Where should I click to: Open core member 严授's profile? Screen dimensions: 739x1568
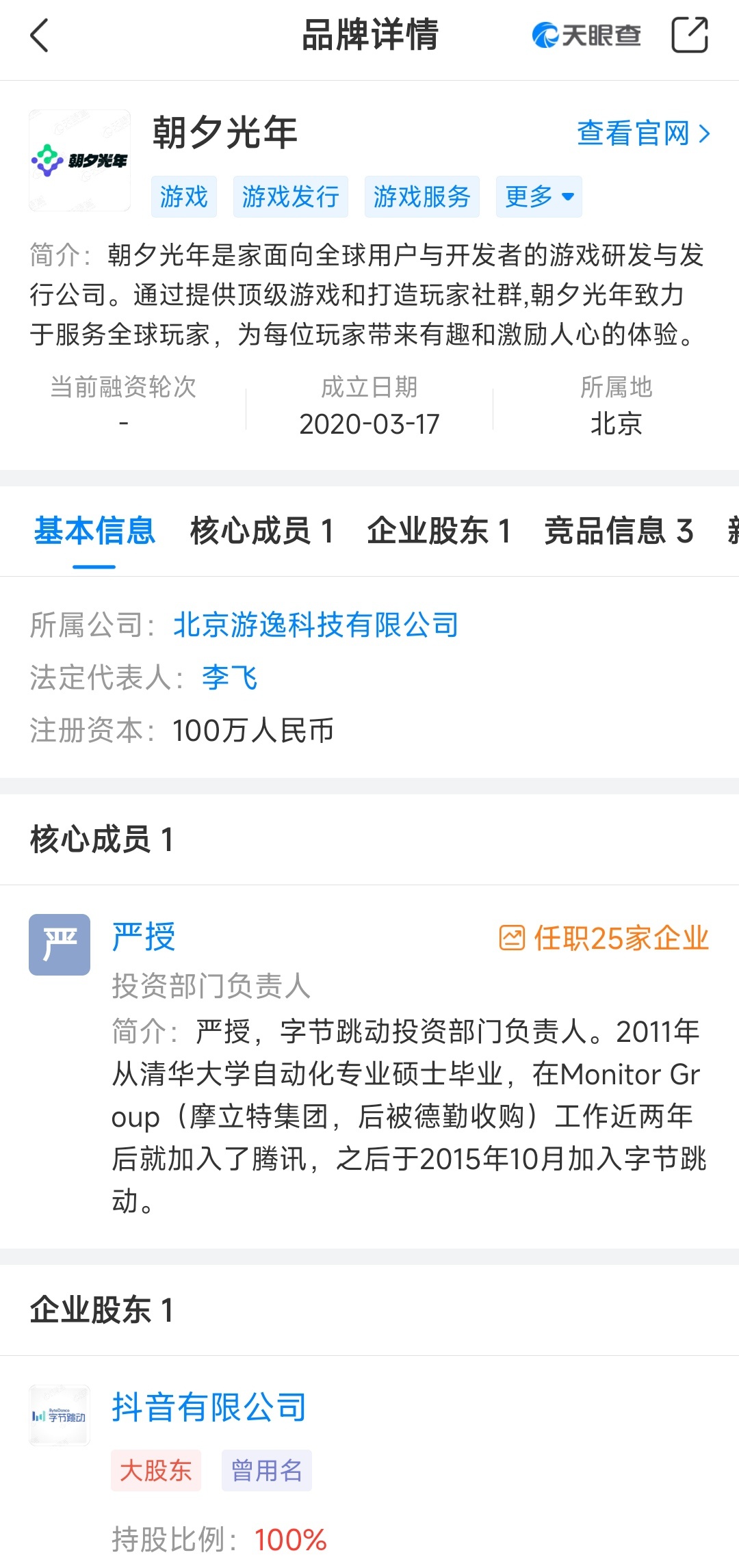(x=144, y=937)
